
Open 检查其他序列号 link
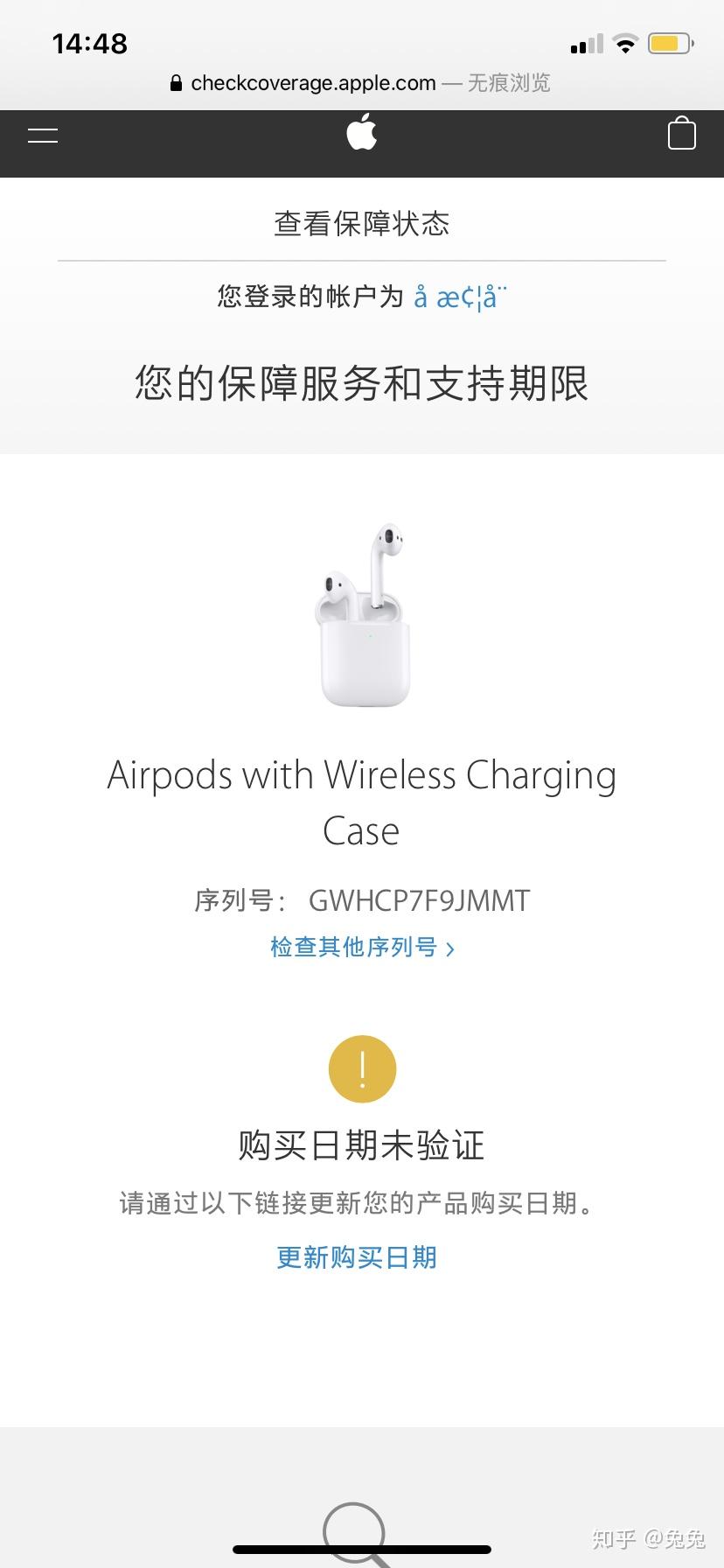click(x=362, y=948)
